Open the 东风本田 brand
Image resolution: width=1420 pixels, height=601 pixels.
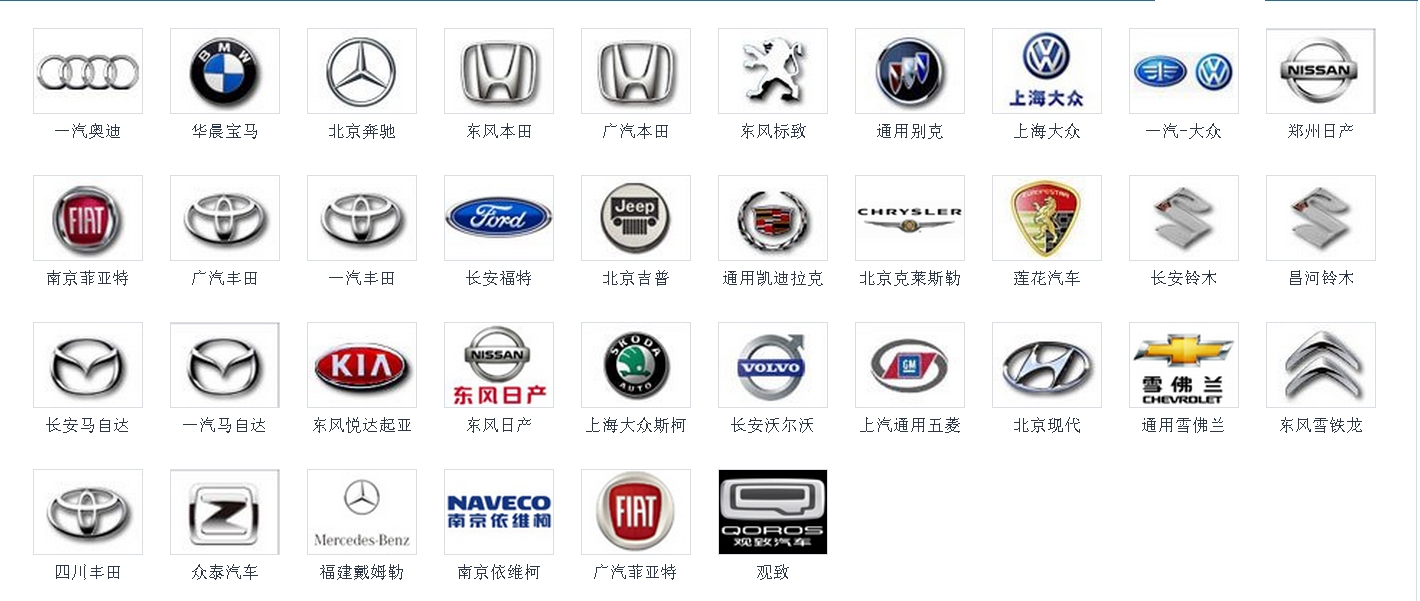pos(499,71)
